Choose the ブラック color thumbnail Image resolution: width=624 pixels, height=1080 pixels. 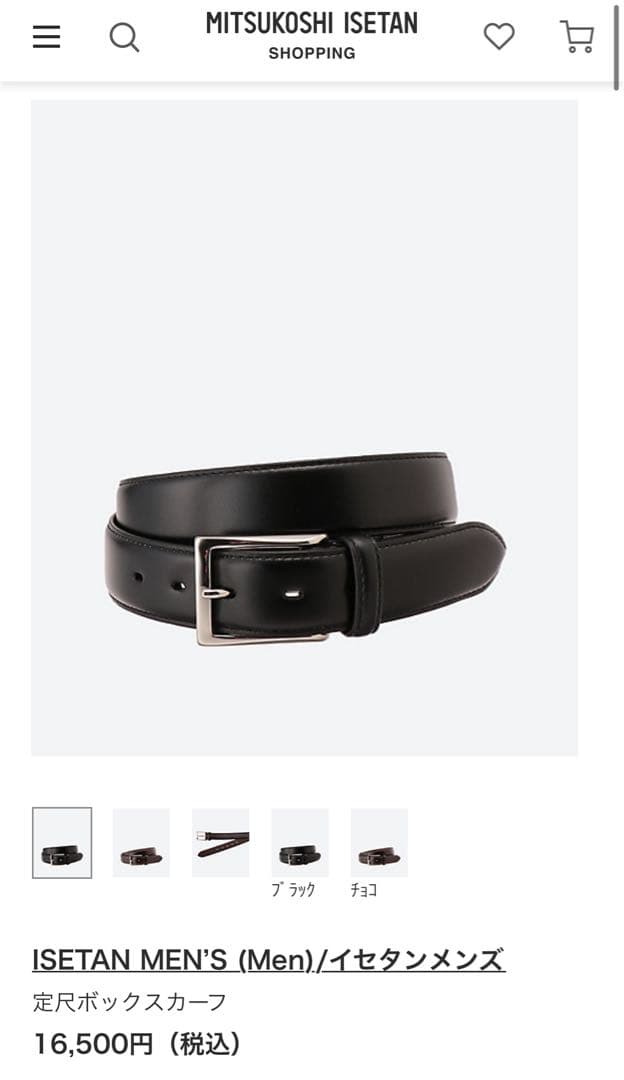click(x=299, y=843)
